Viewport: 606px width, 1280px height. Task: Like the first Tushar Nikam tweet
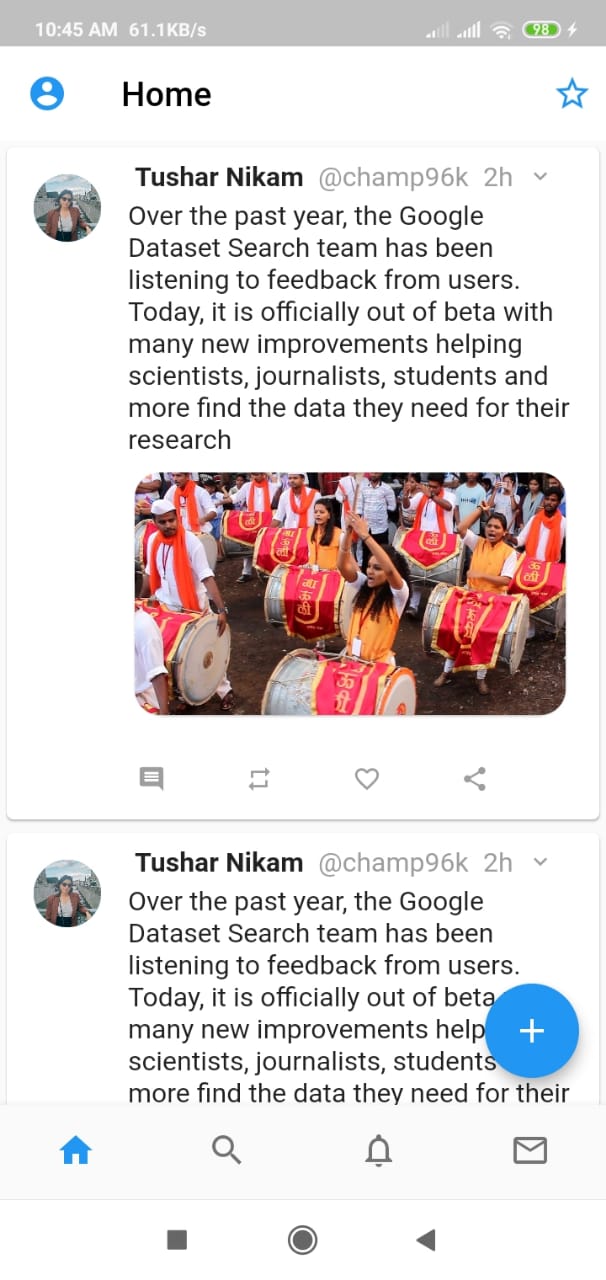click(367, 778)
